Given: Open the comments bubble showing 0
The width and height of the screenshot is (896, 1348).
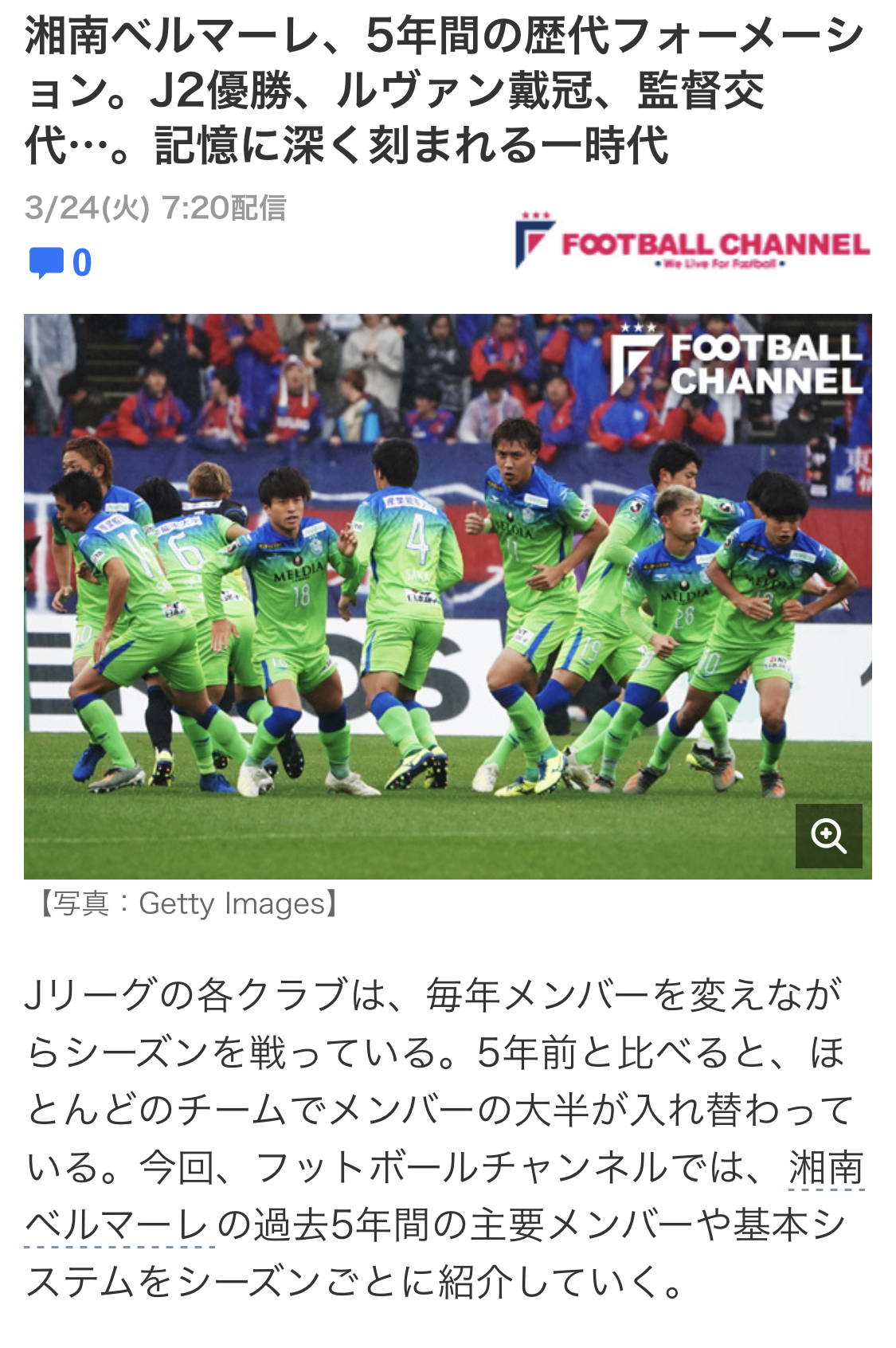Looking at the screenshot, I should pyautogui.click(x=60, y=263).
